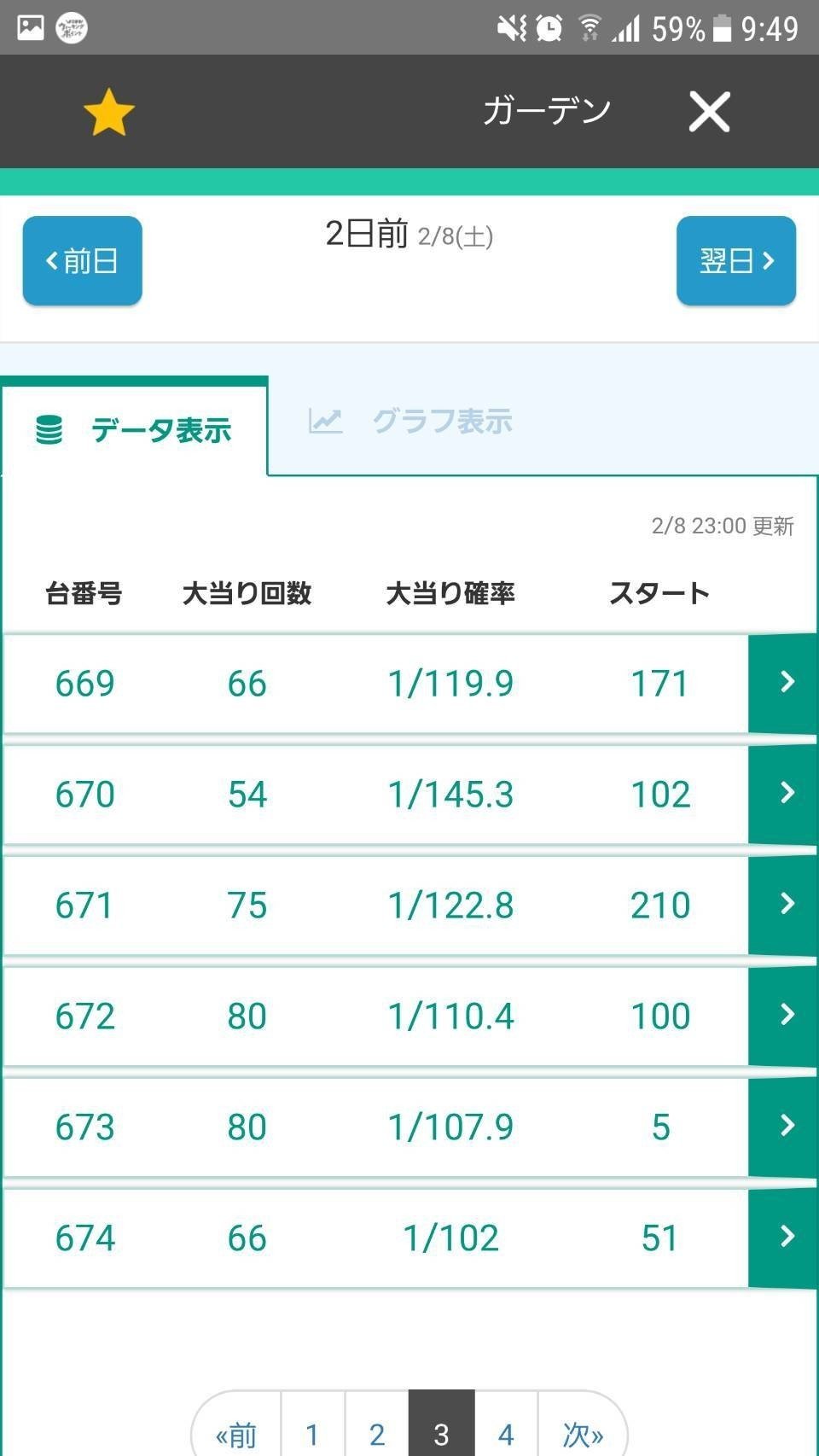Go to next day with 翌日 button

735,260
